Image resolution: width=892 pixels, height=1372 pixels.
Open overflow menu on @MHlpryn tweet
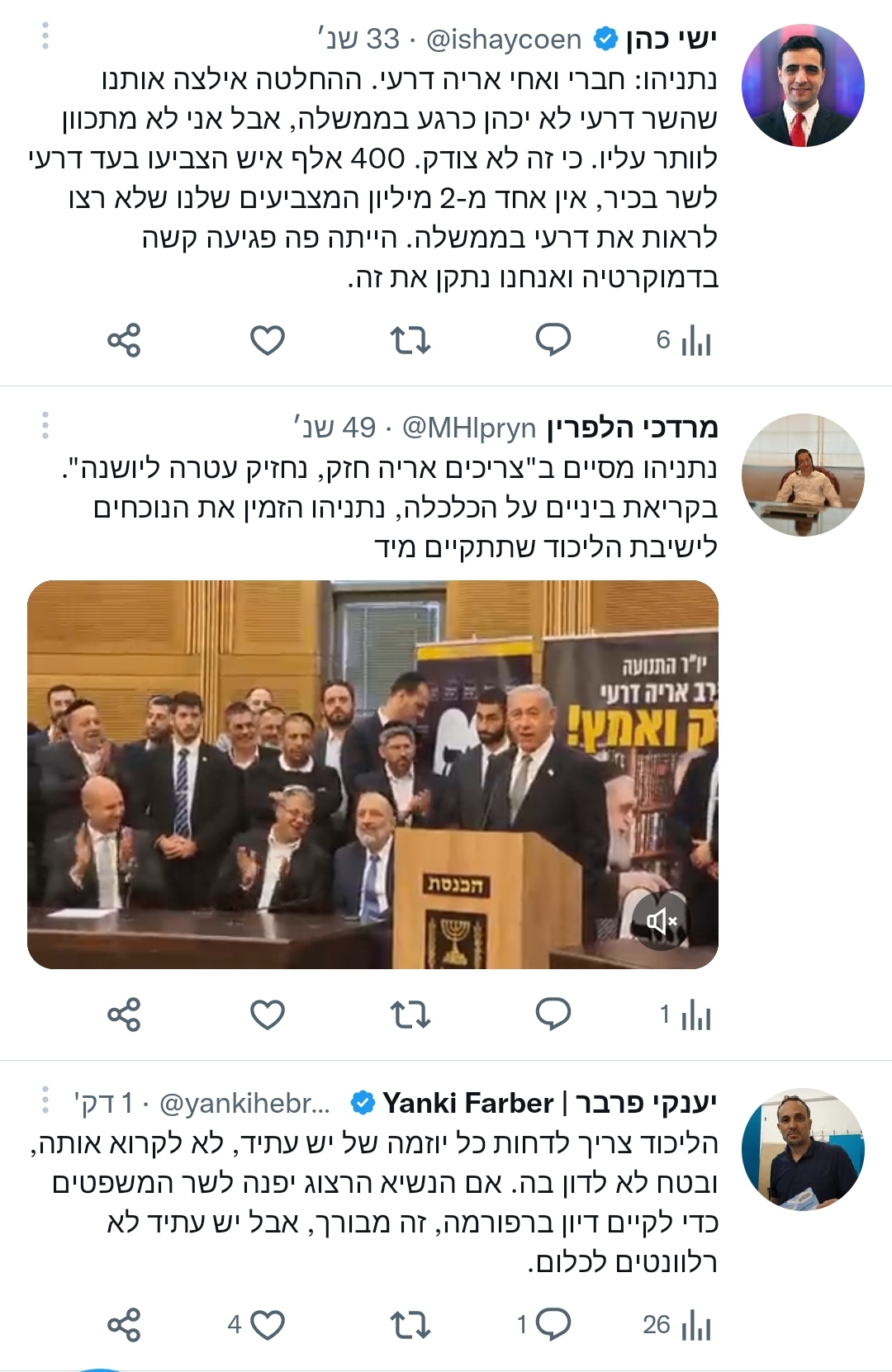click(x=45, y=425)
